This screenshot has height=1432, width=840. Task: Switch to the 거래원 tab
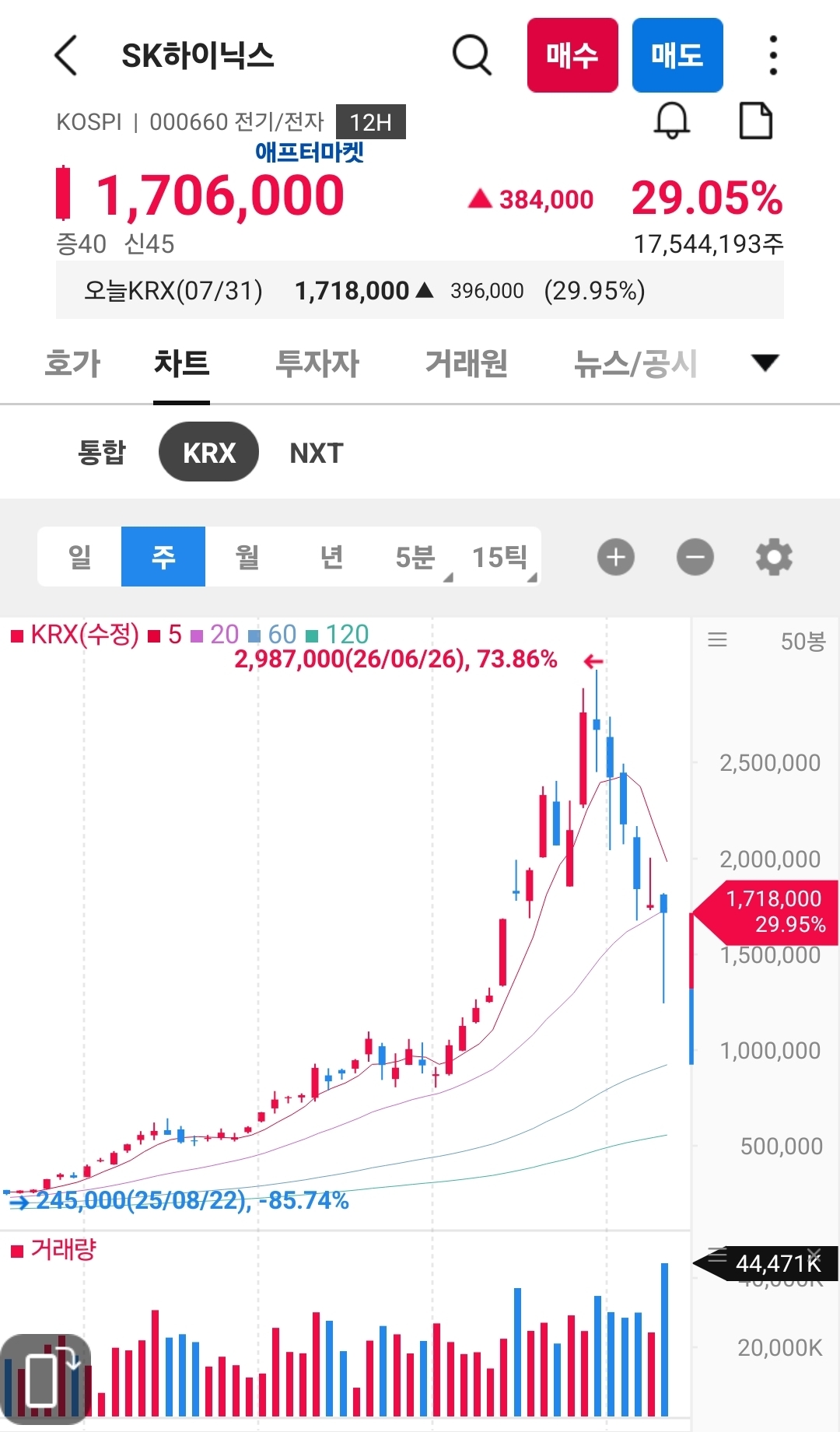click(467, 363)
